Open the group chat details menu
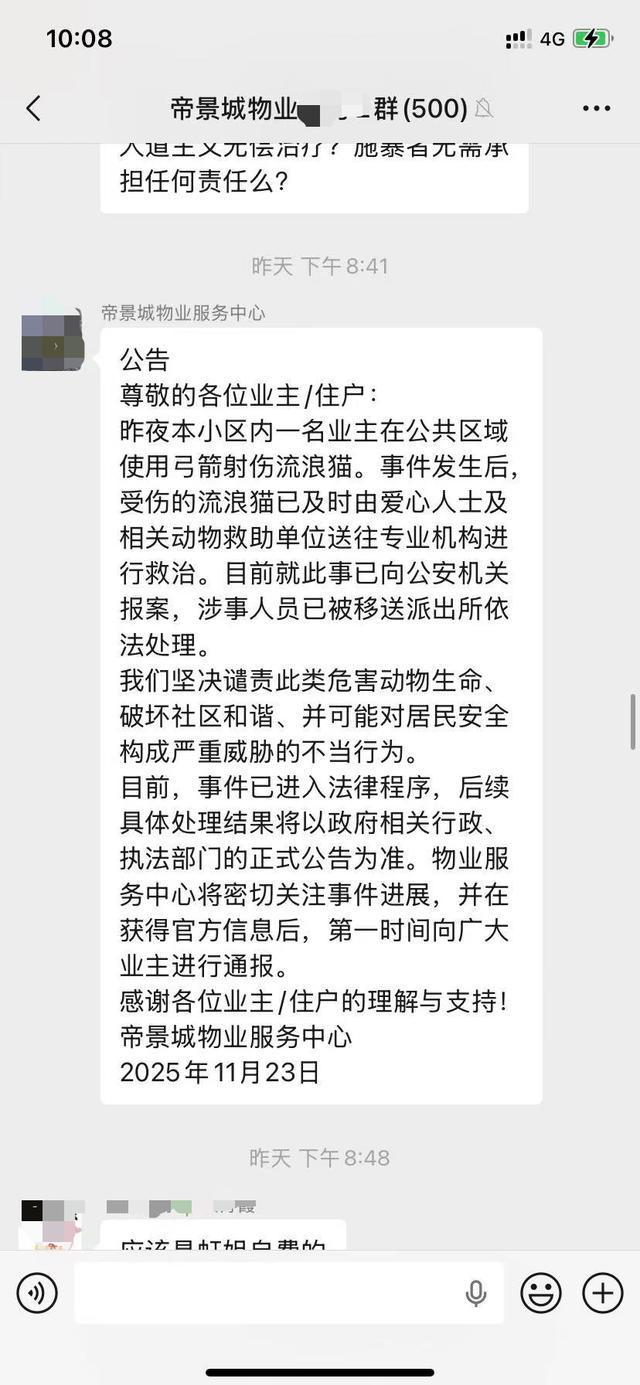Image resolution: width=640 pixels, height=1385 pixels. [596, 108]
